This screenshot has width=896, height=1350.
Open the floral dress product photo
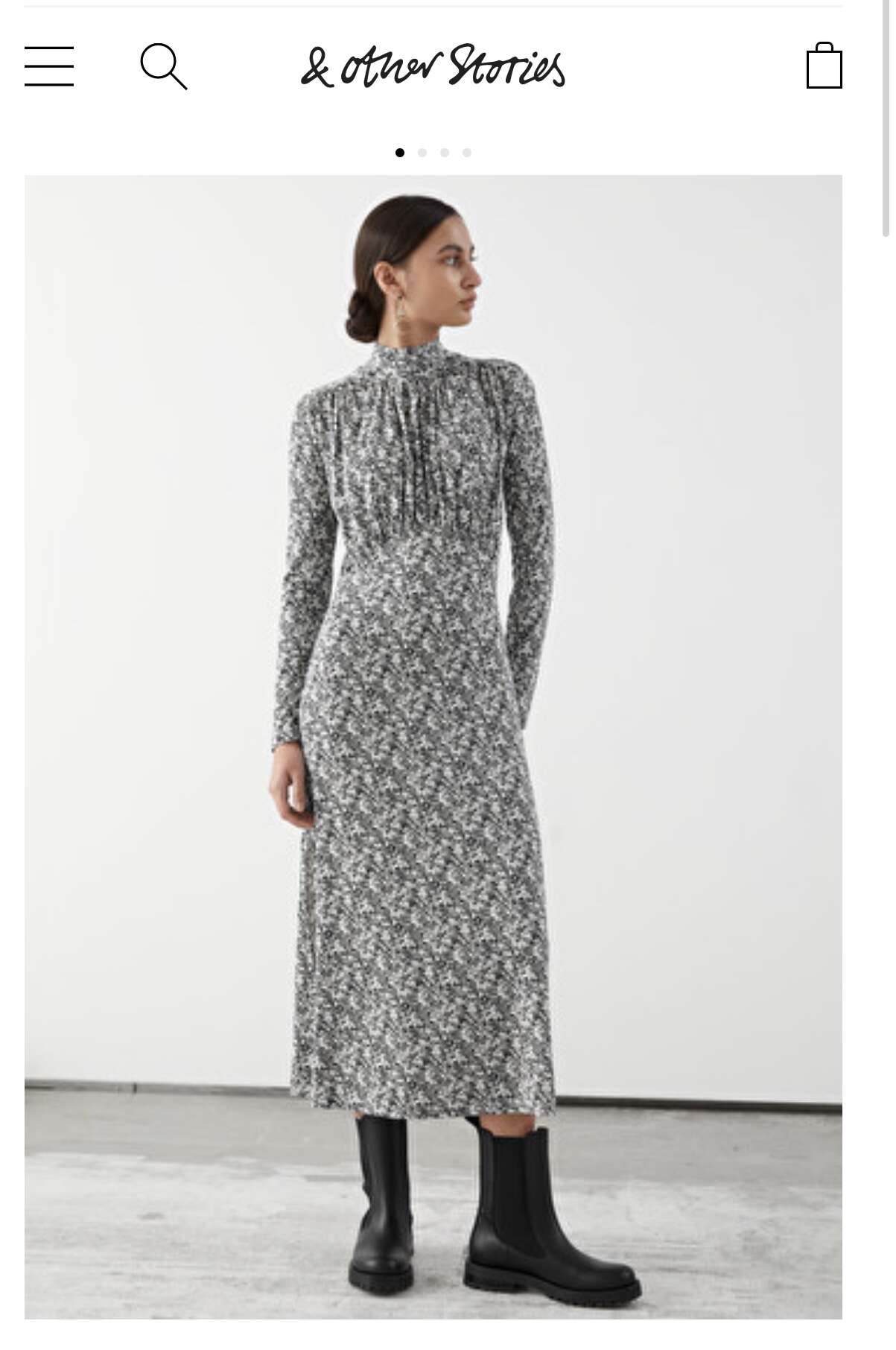point(433,745)
